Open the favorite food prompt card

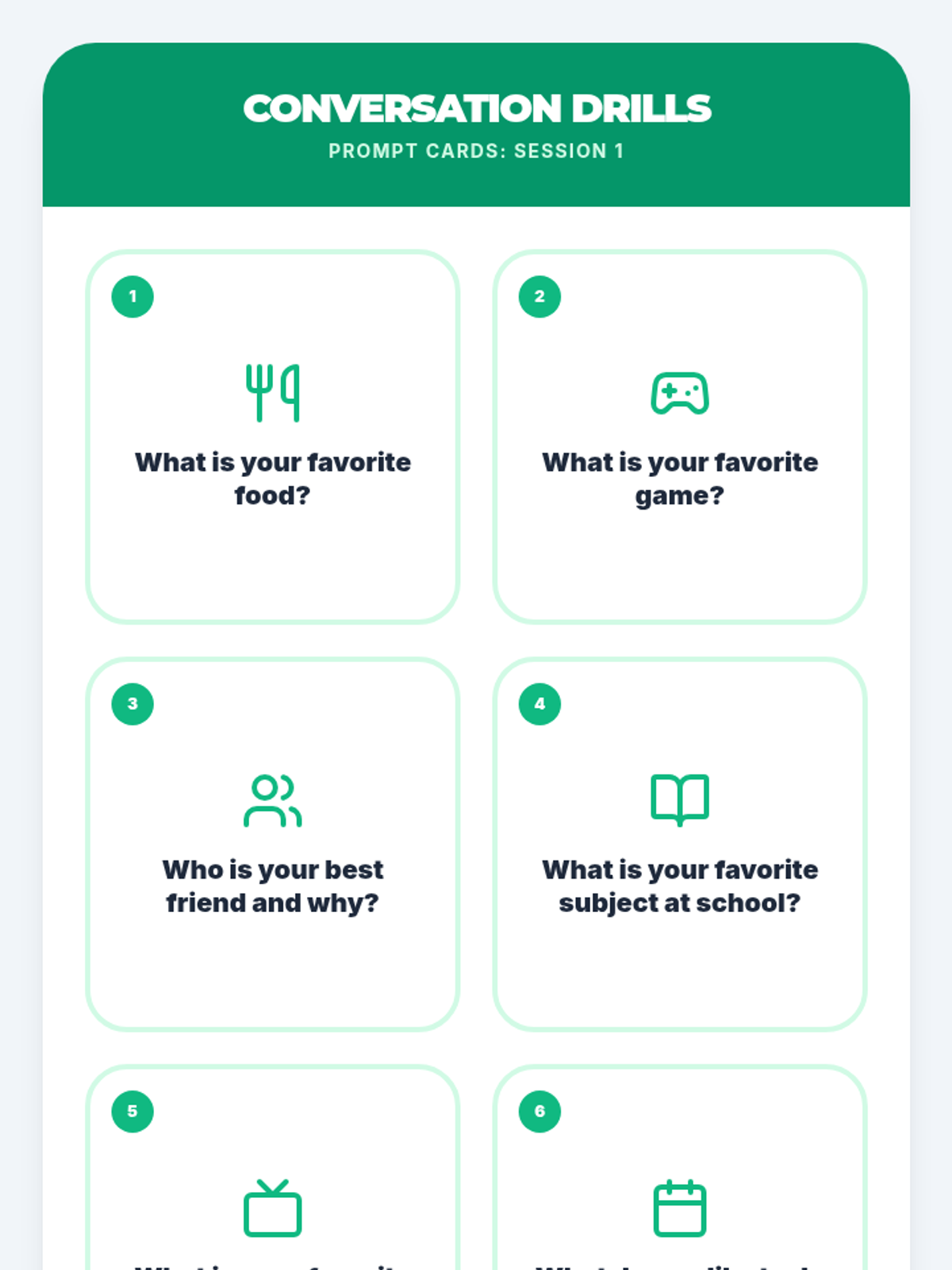click(273, 437)
